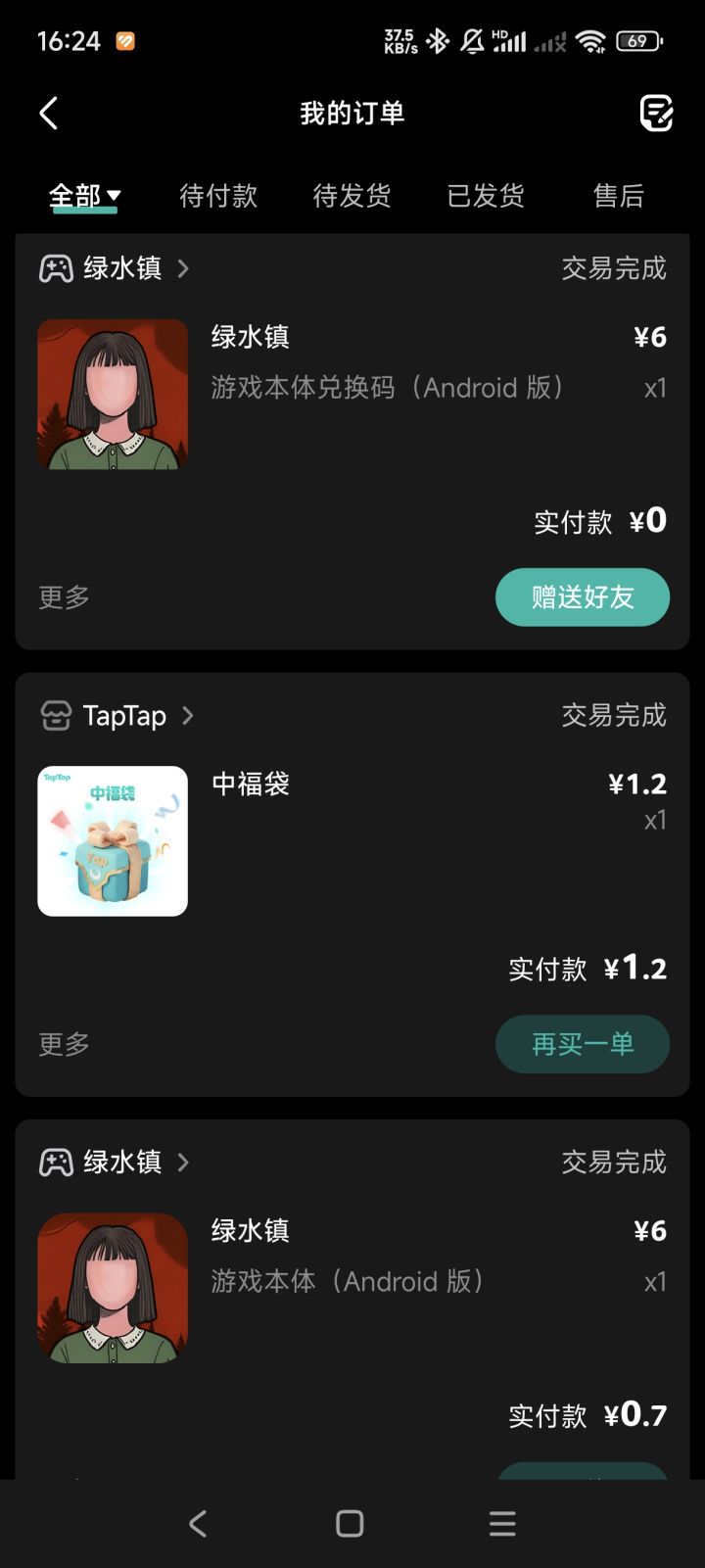Click the 赠送好友 button
The image size is (705, 1568).
click(x=583, y=596)
